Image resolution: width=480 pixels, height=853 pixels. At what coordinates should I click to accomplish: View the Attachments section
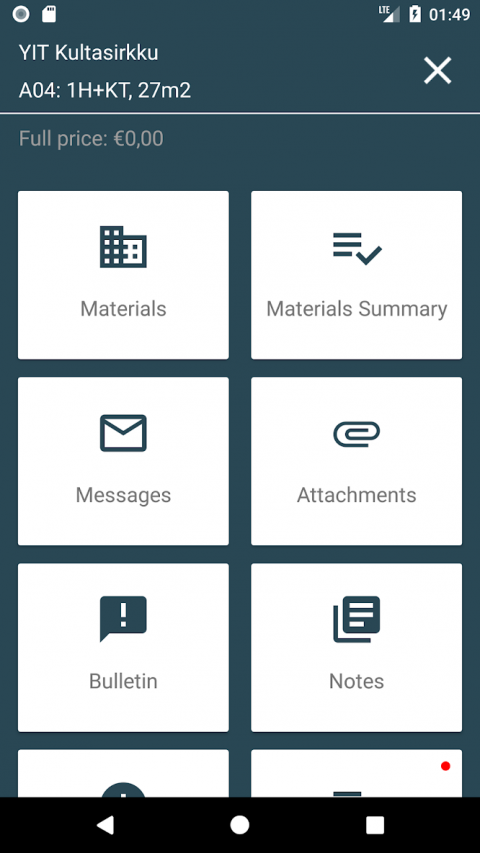click(x=356, y=461)
